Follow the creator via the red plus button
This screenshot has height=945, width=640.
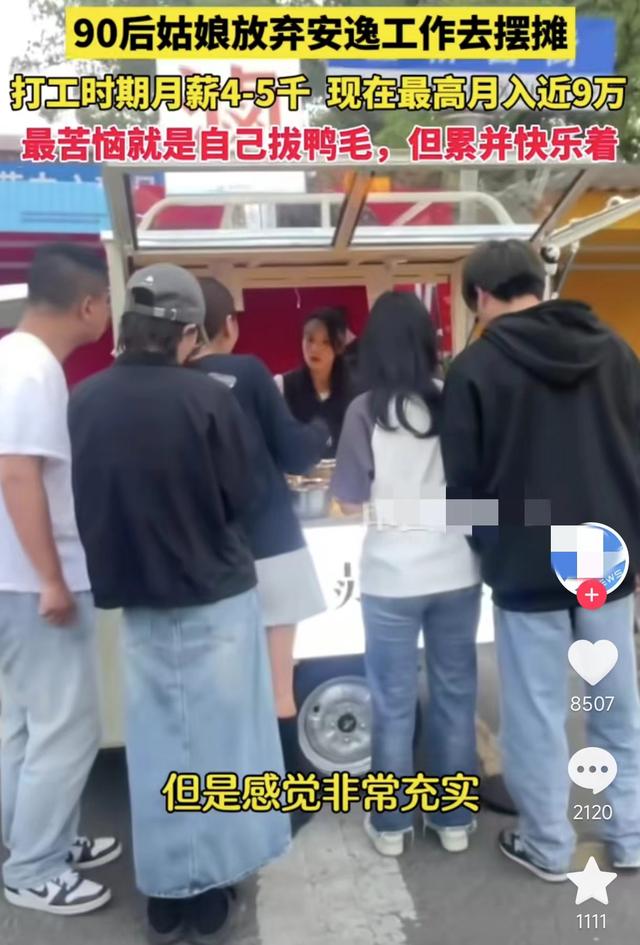click(x=591, y=594)
